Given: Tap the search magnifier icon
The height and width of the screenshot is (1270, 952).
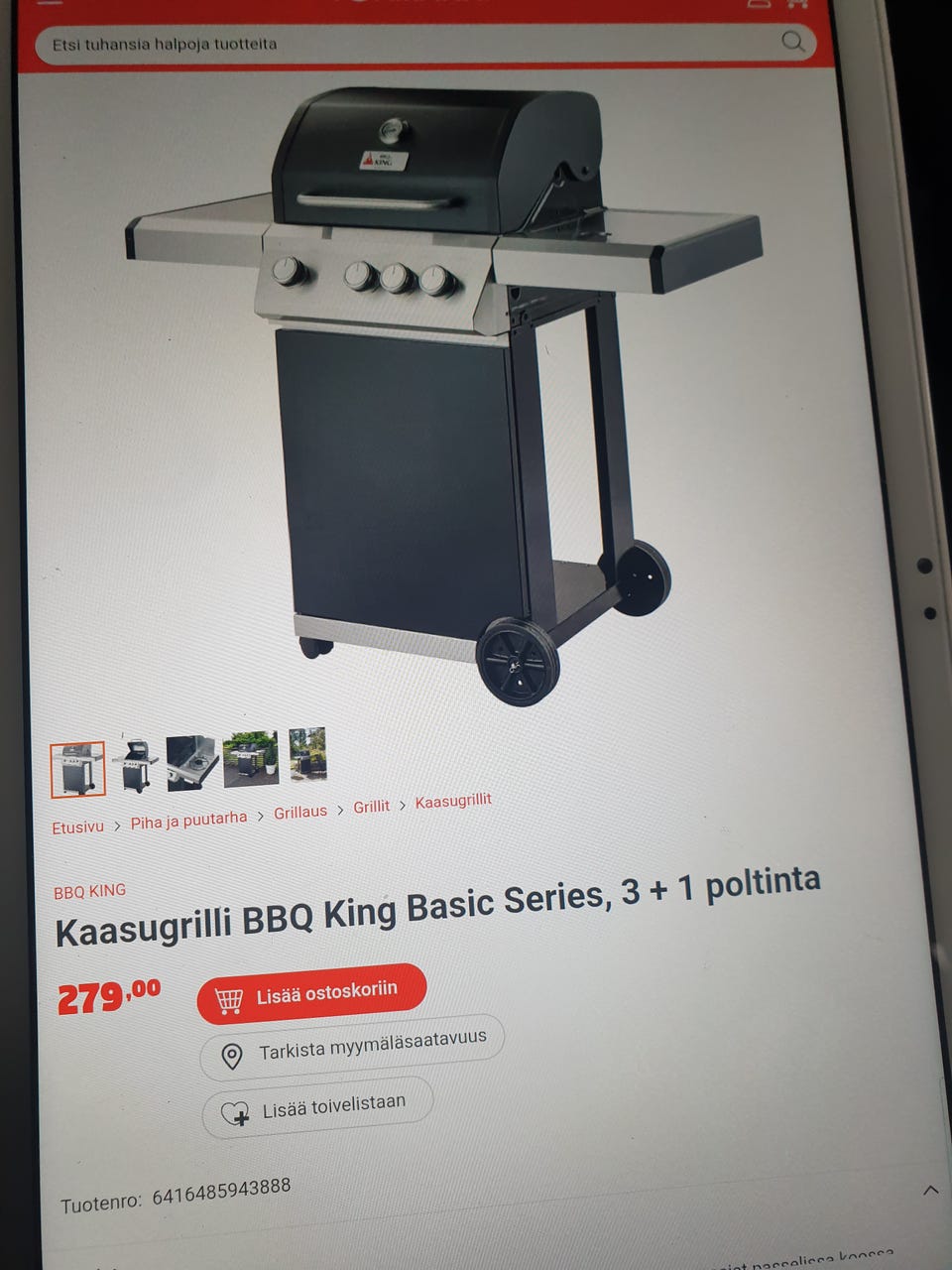Looking at the screenshot, I should 791,43.
